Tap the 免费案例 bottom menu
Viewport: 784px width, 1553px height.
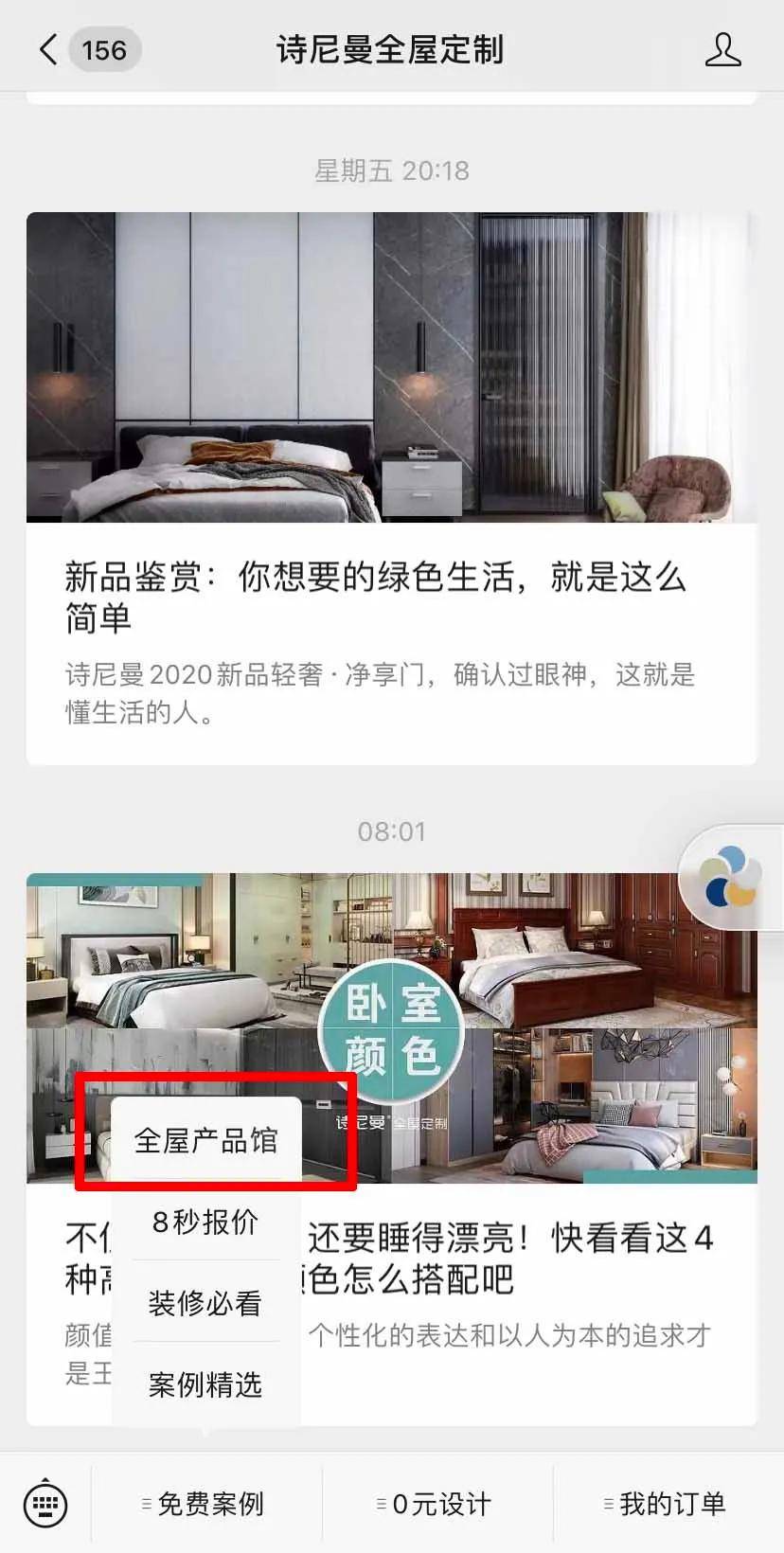tap(206, 1503)
